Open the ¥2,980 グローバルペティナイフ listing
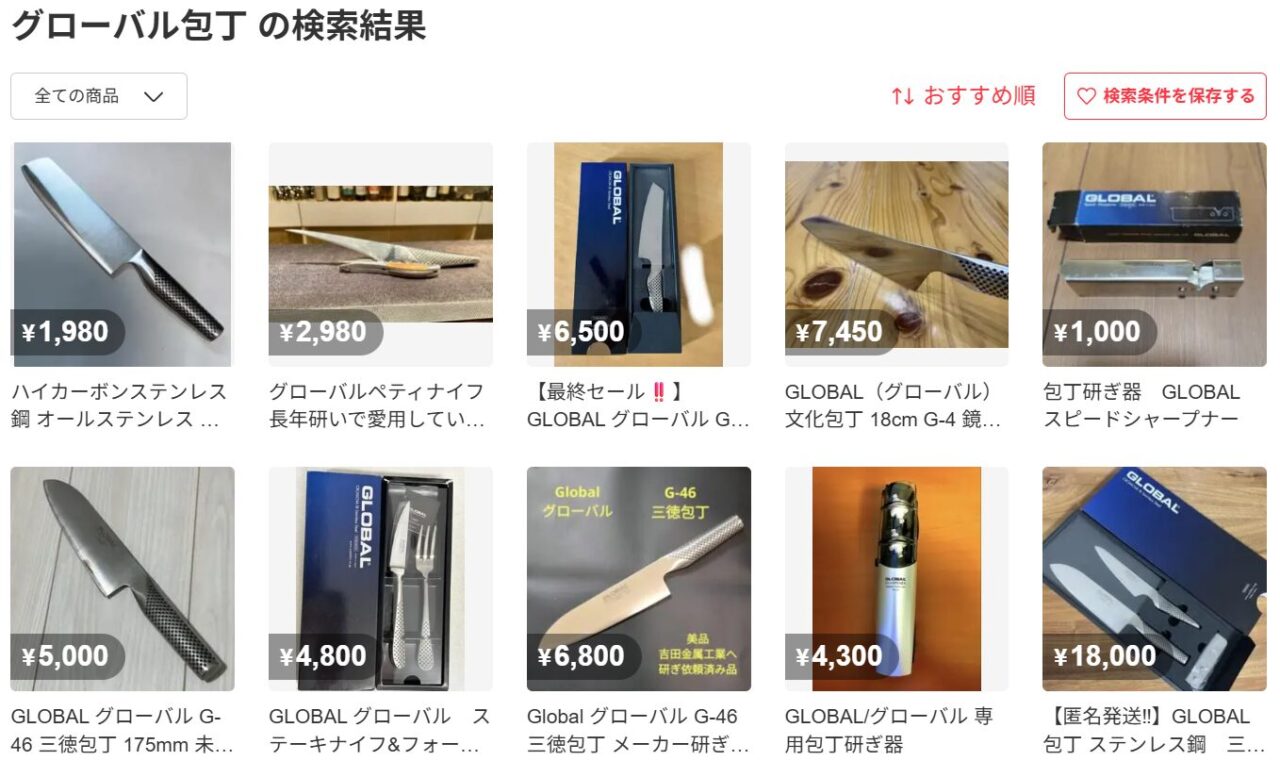The image size is (1280, 777). (380, 254)
